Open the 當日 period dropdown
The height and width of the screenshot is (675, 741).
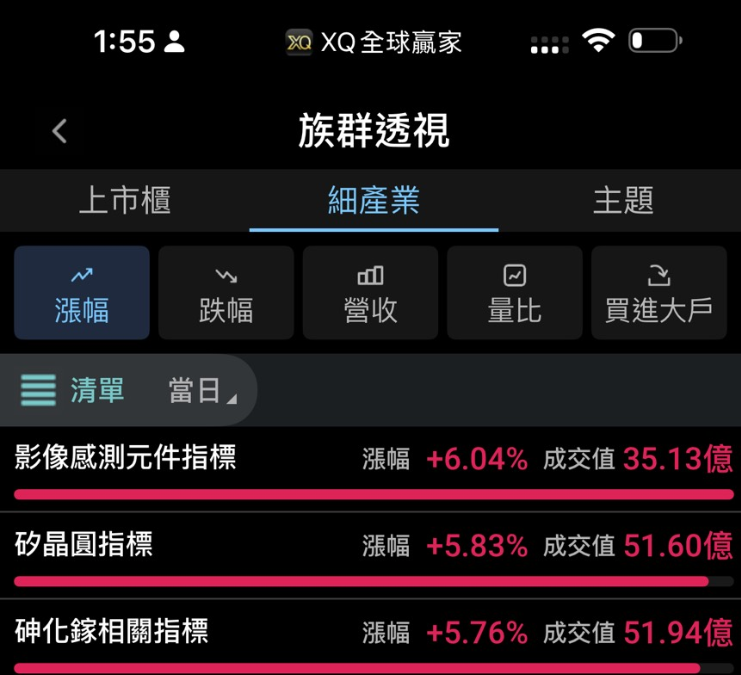[x=202, y=390]
